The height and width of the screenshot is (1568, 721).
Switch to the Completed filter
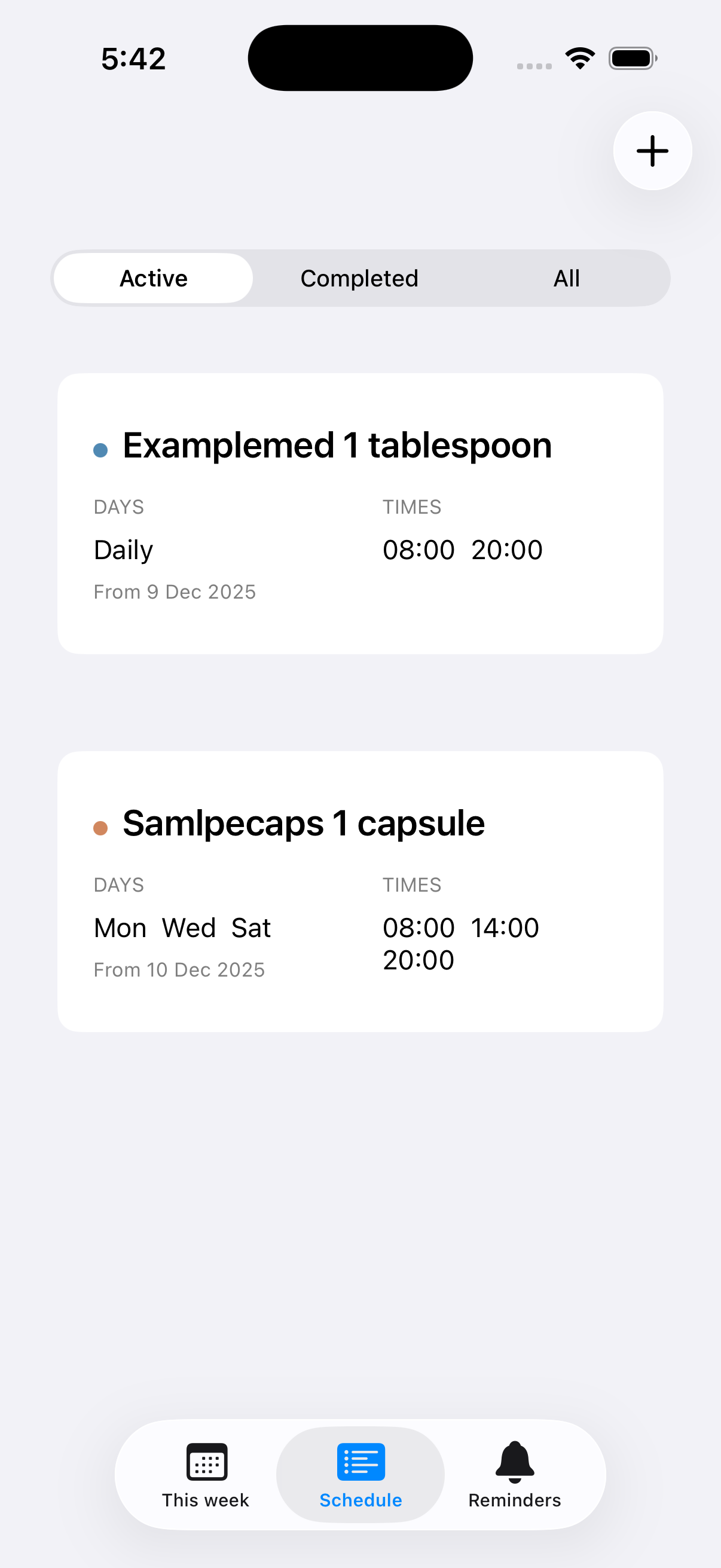pos(359,277)
